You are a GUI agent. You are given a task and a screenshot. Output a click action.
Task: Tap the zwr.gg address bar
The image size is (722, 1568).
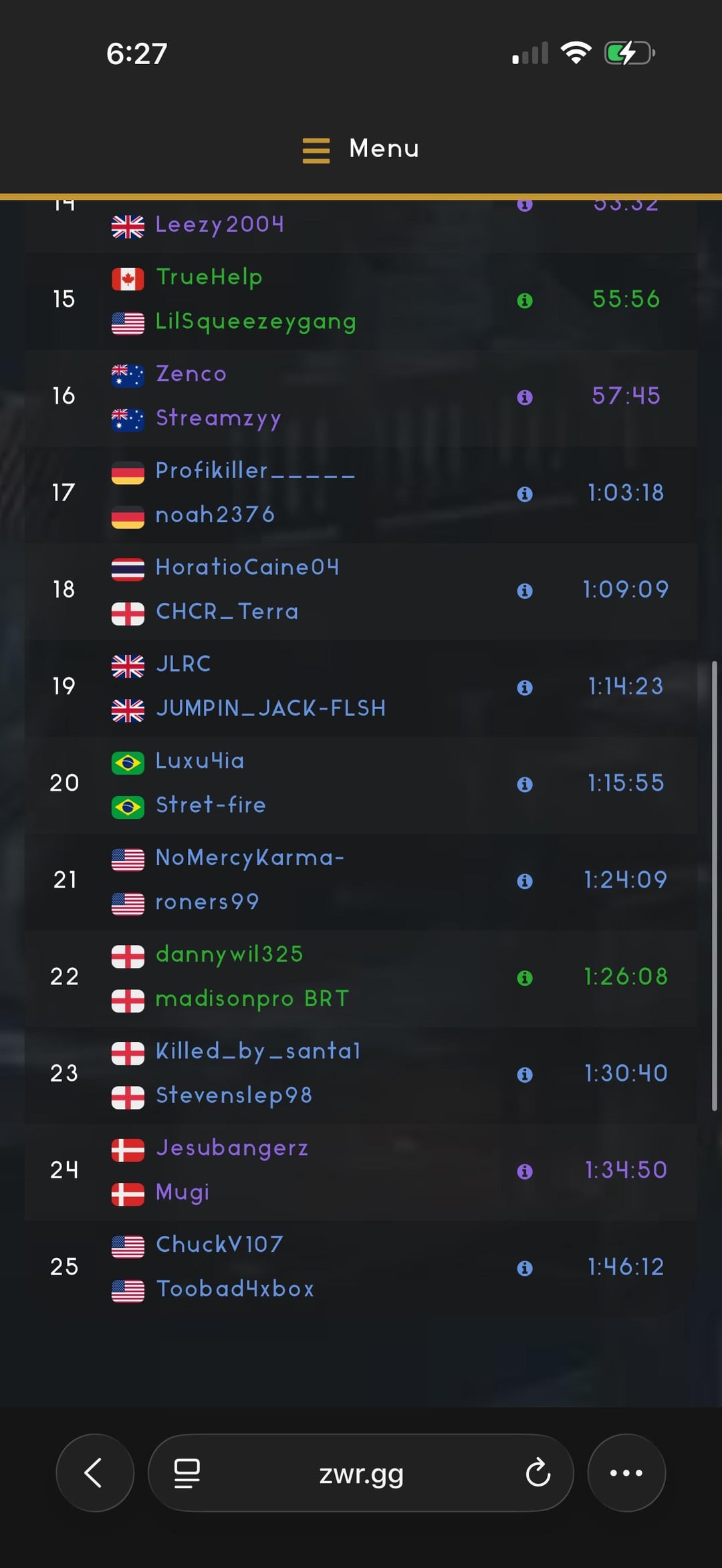tap(361, 1472)
